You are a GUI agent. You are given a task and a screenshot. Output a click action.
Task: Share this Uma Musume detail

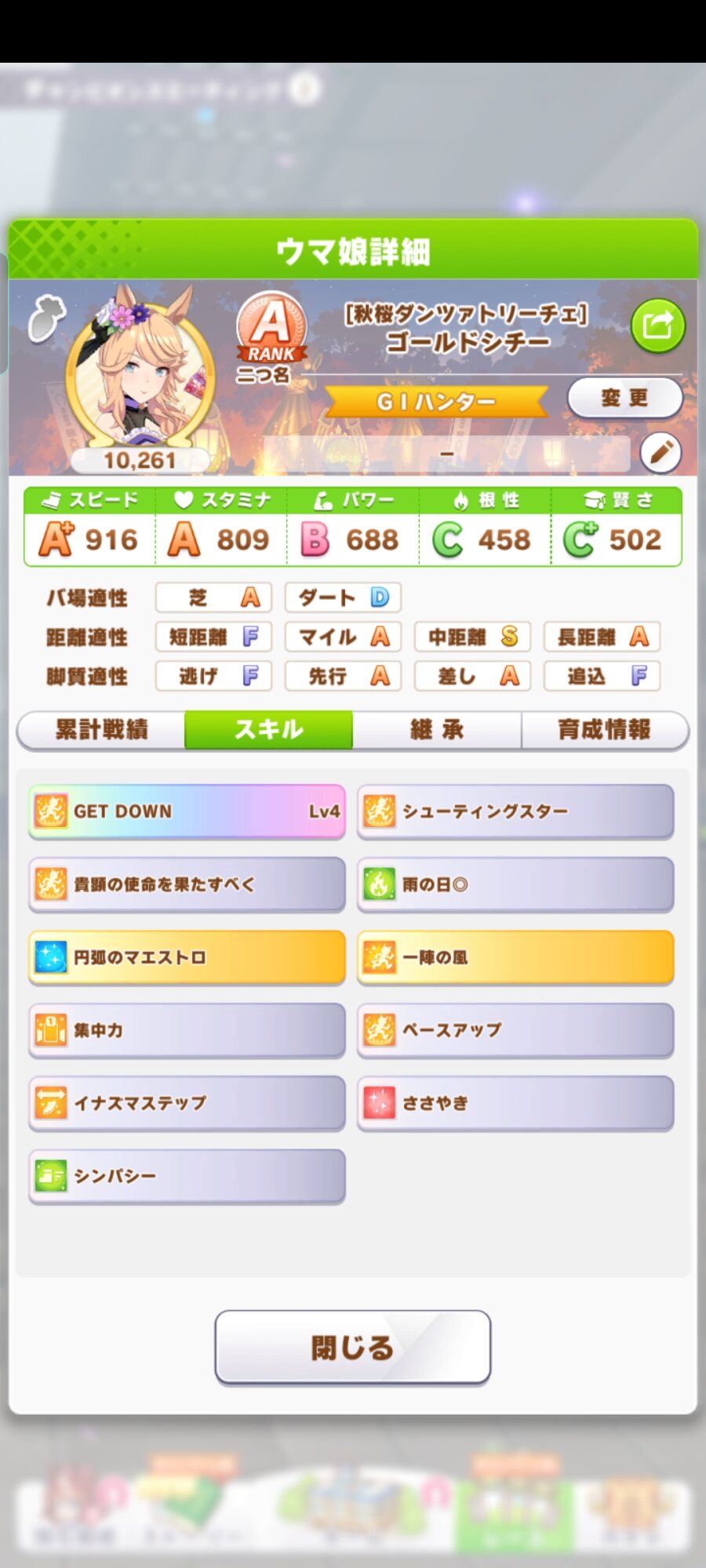pos(657,325)
